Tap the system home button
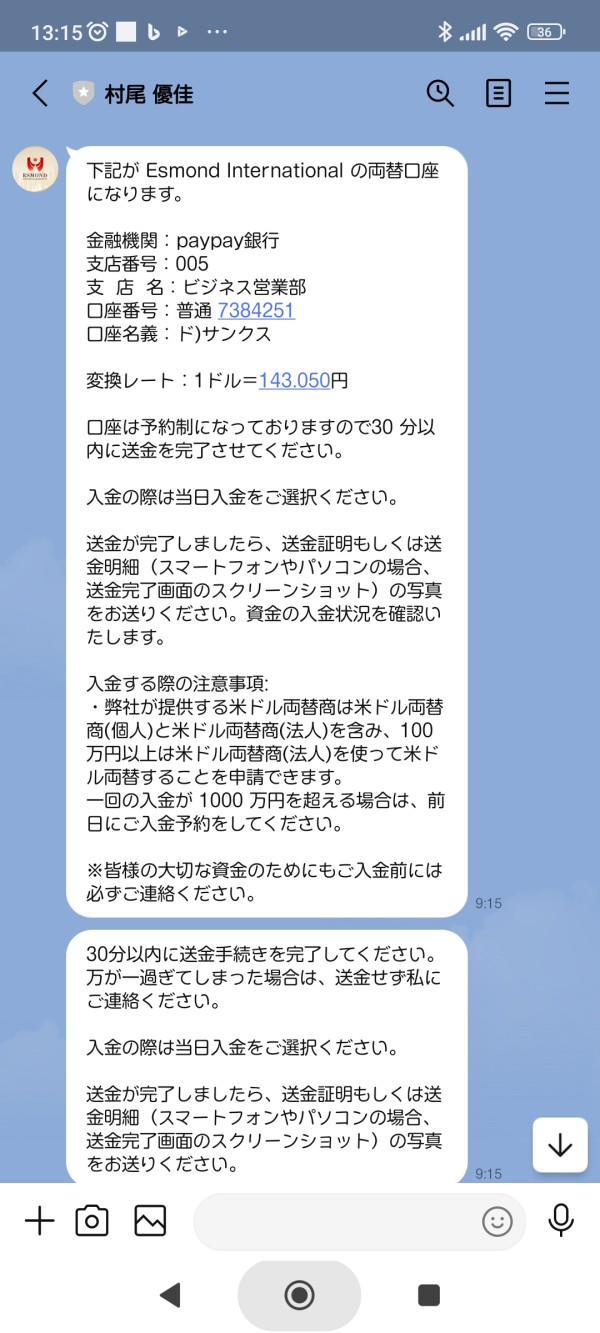This screenshot has height=1333, width=600. [x=299, y=1296]
